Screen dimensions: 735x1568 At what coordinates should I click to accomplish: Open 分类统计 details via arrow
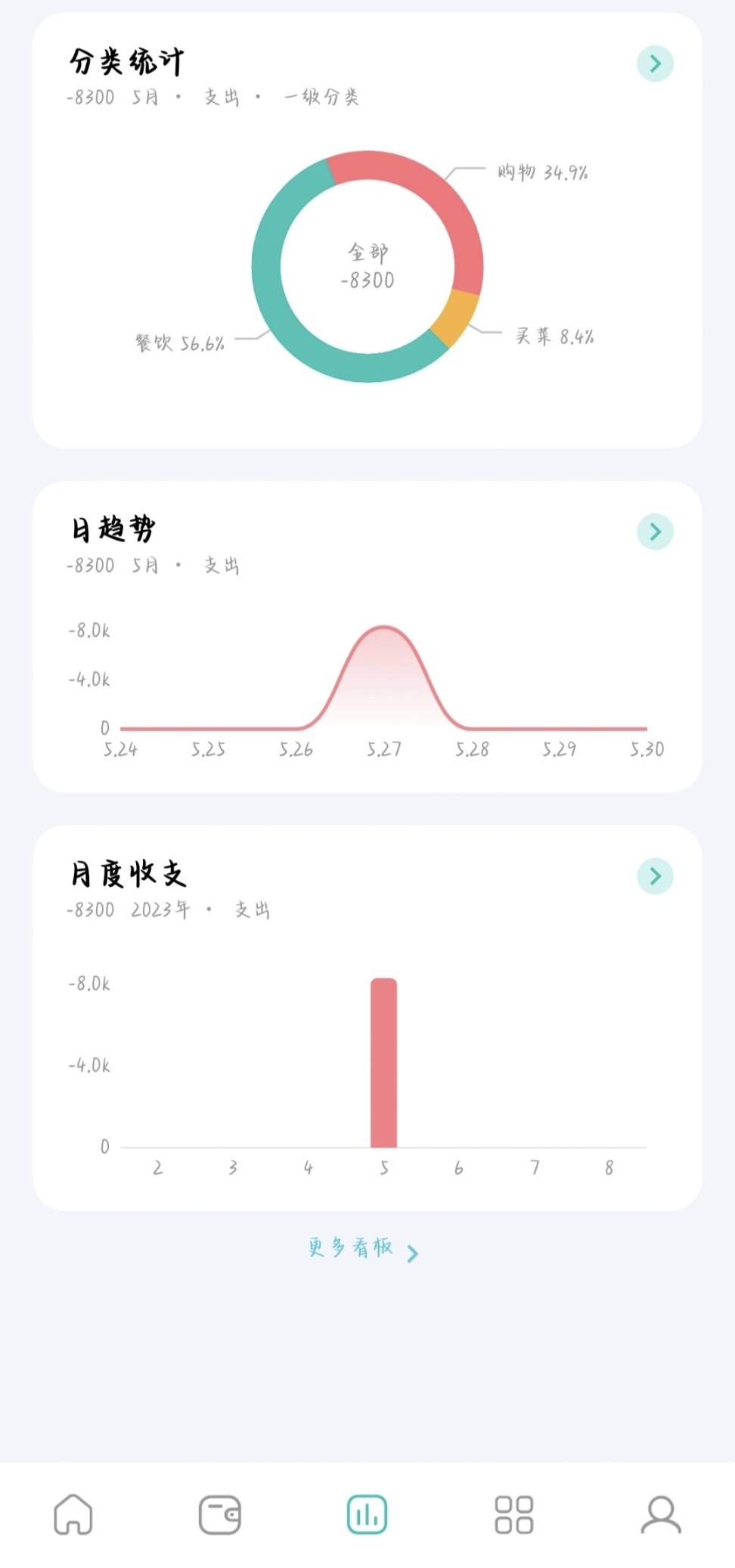[655, 64]
